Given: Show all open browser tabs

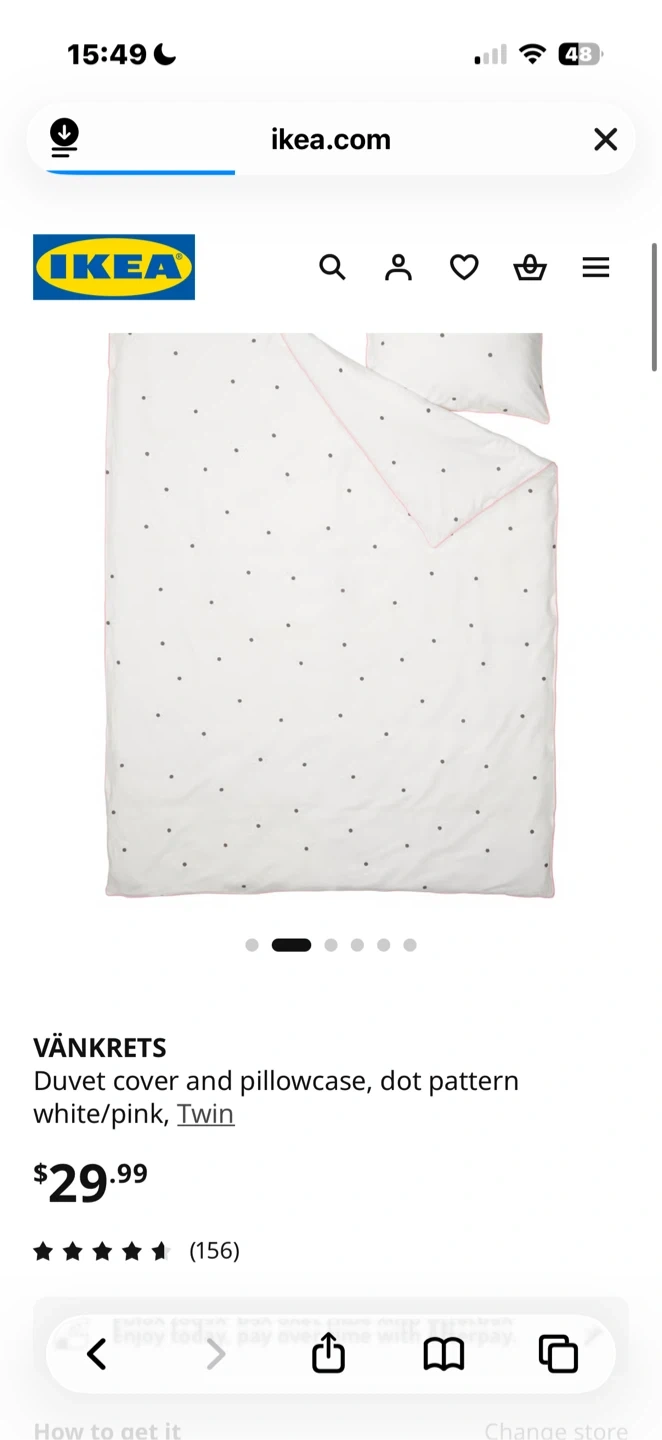Looking at the screenshot, I should point(558,1355).
